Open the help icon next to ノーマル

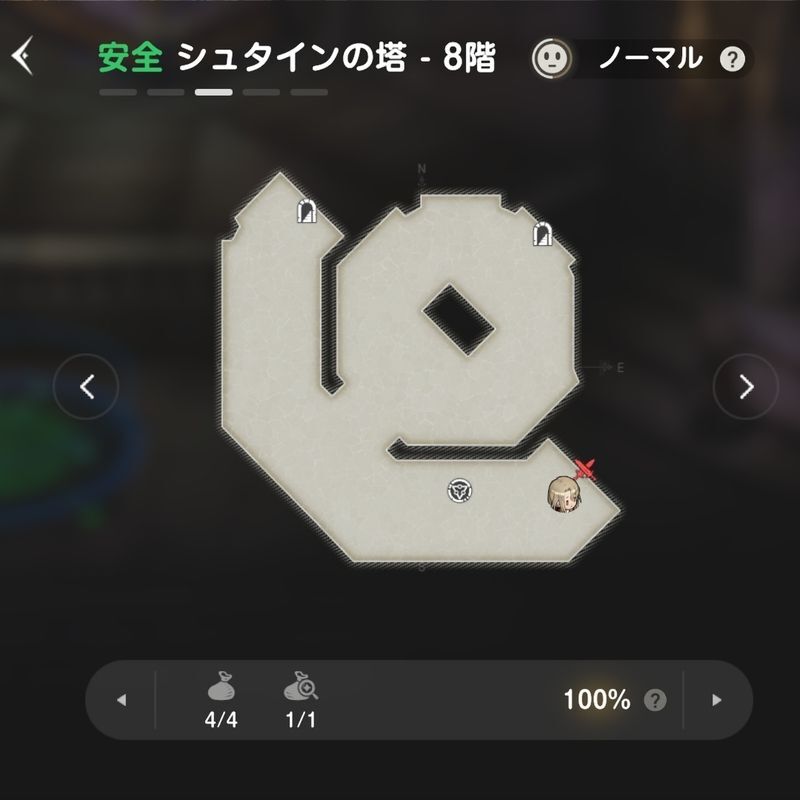click(733, 59)
